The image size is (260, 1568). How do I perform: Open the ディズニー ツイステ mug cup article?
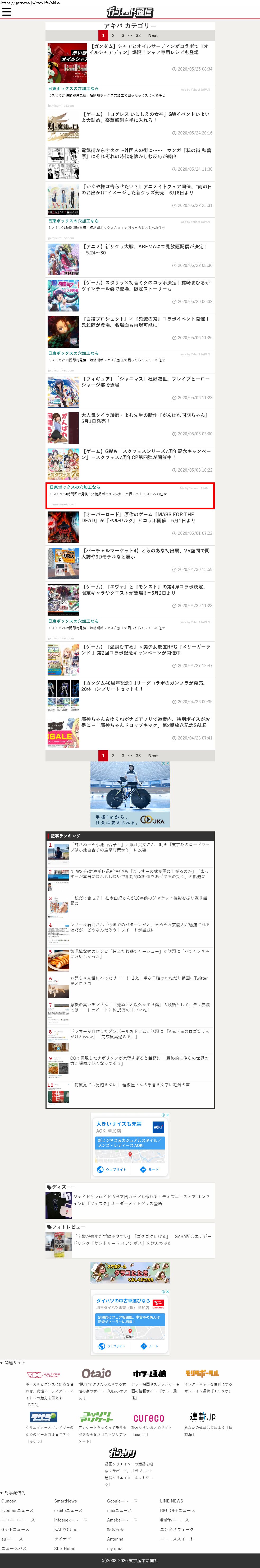click(142, 1199)
